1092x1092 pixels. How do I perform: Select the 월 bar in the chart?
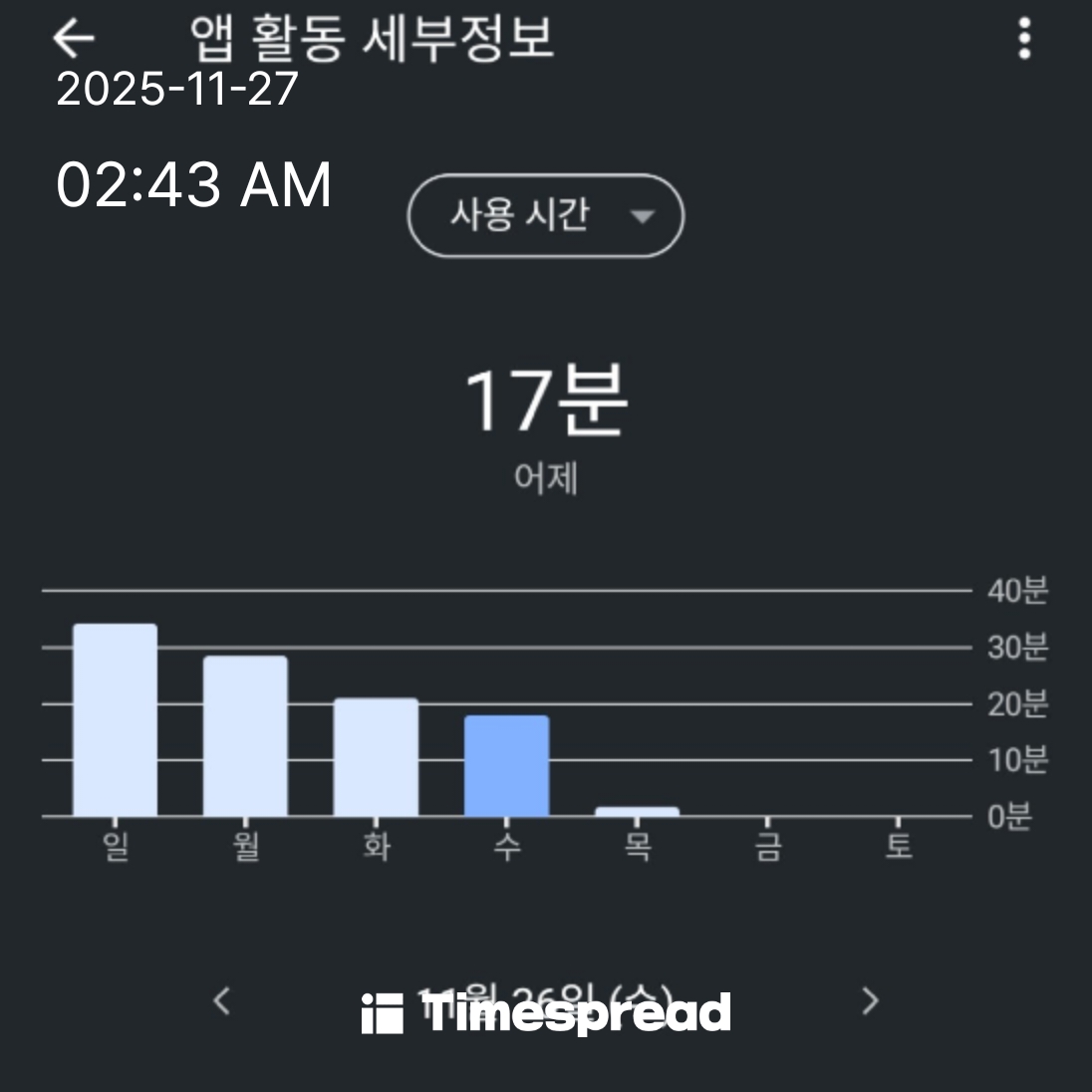pyautogui.click(x=245, y=736)
